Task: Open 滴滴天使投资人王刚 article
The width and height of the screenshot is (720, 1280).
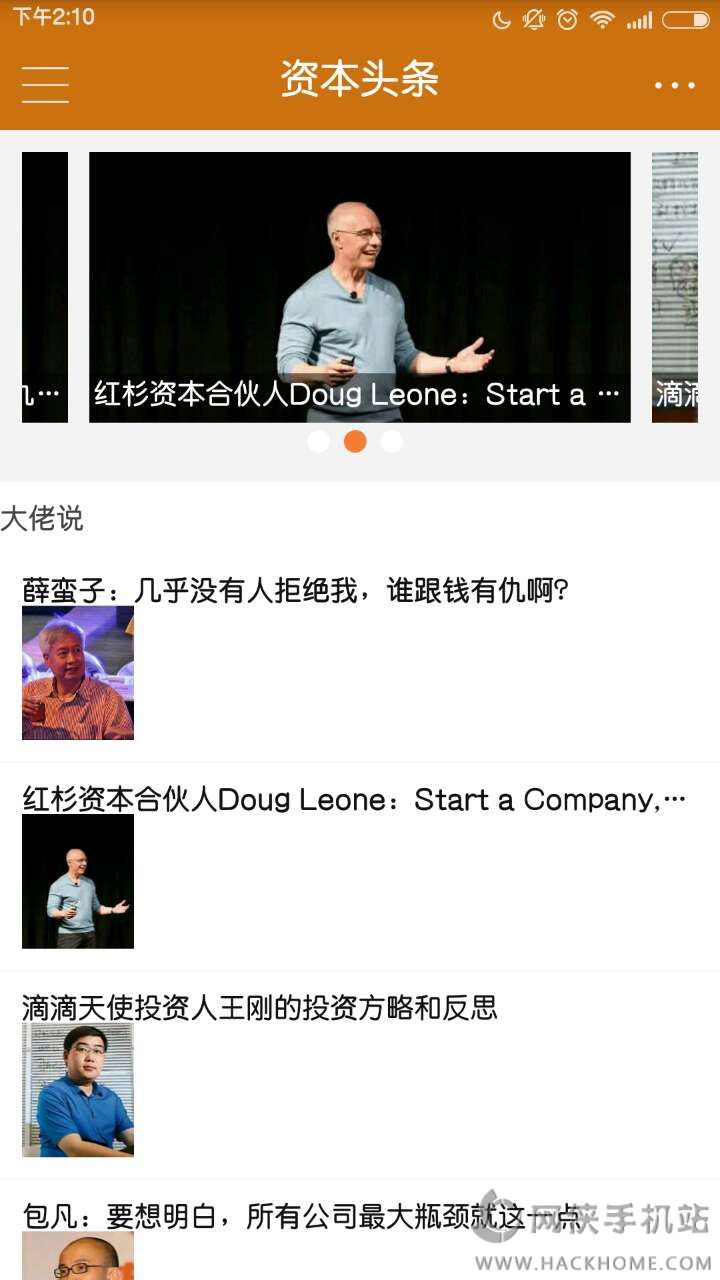Action: (260, 1007)
